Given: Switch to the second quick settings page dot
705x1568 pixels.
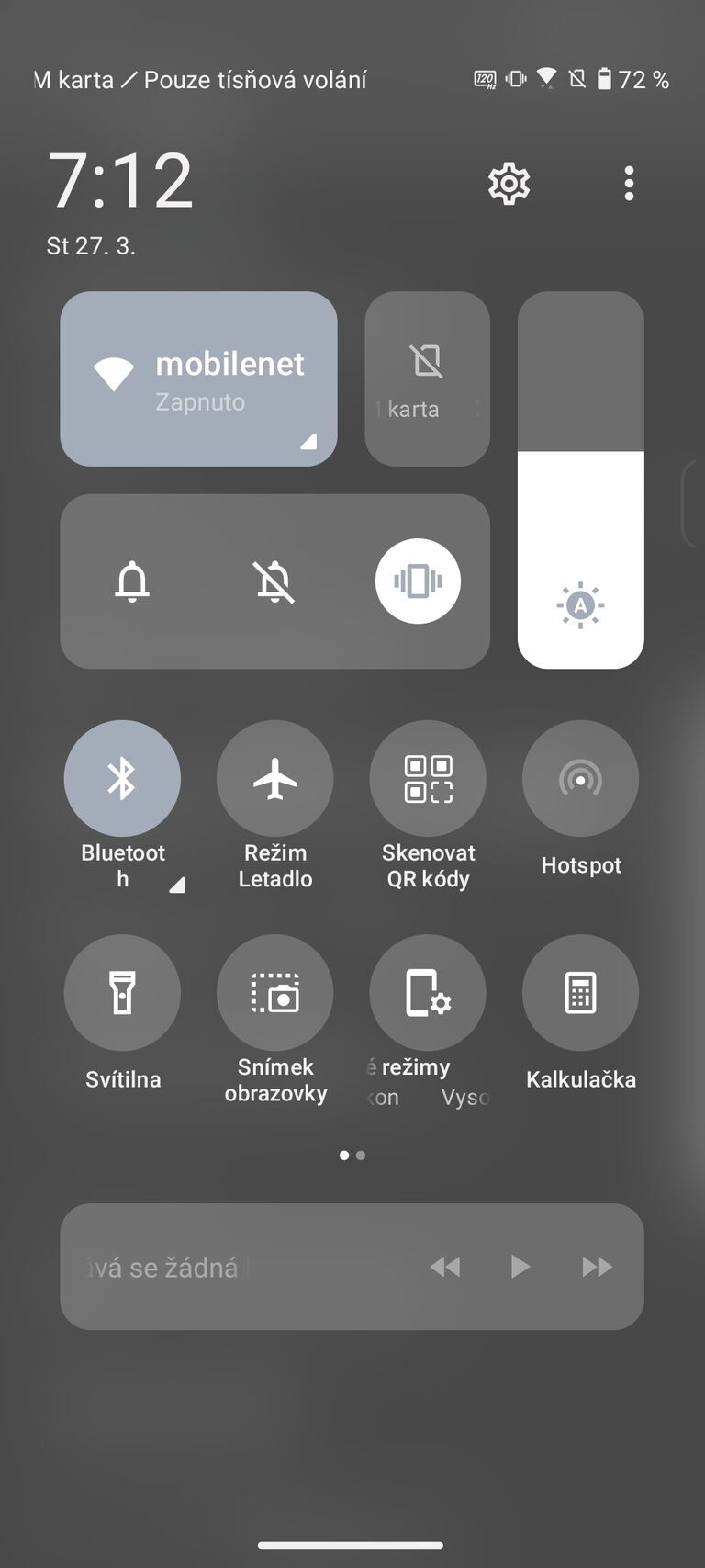Looking at the screenshot, I should tap(359, 1156).
